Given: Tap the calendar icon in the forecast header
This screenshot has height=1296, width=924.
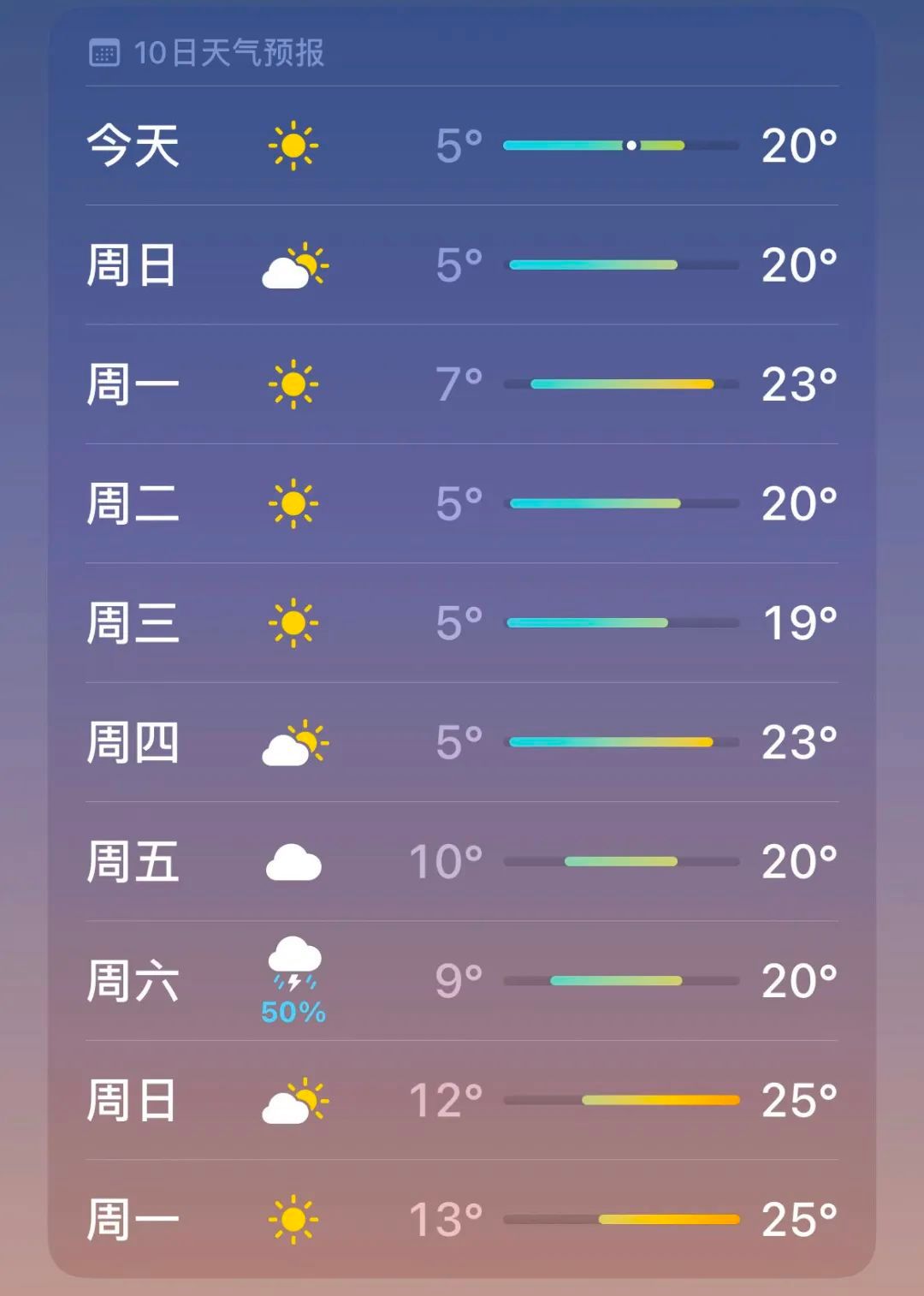Looking at the screenshot, I should click(x=104, y=53).
